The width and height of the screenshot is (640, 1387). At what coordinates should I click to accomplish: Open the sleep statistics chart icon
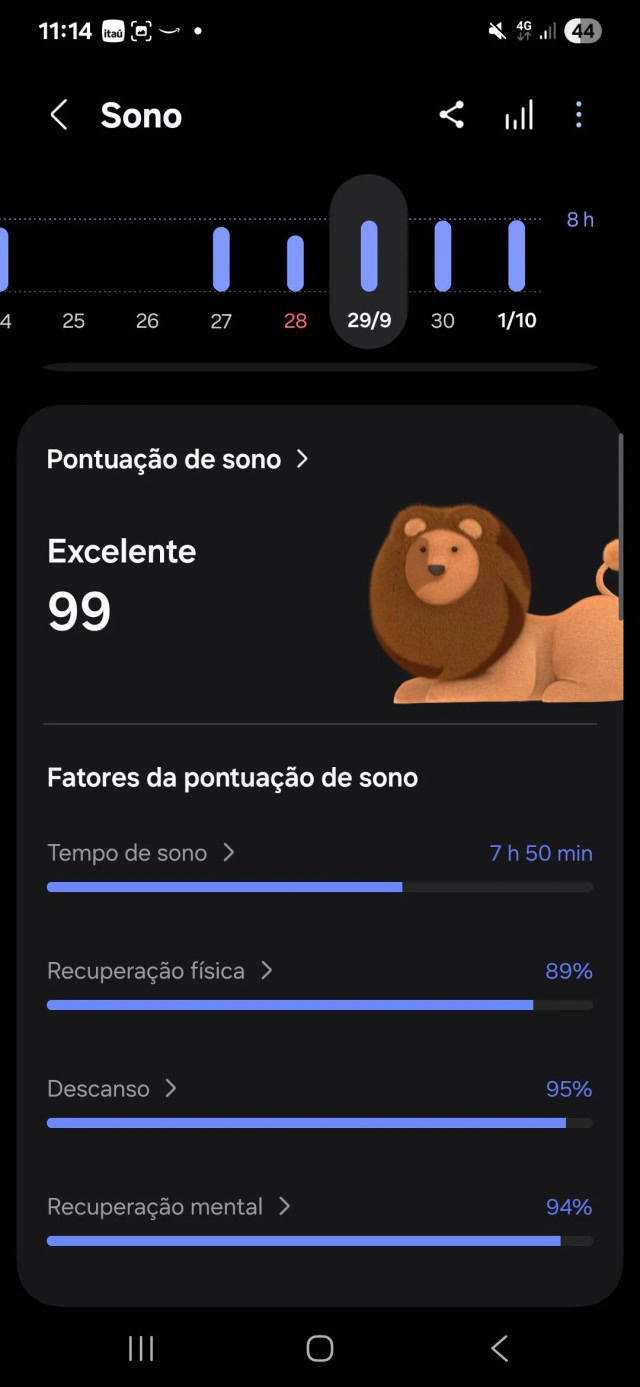click(x=518, y=116)
